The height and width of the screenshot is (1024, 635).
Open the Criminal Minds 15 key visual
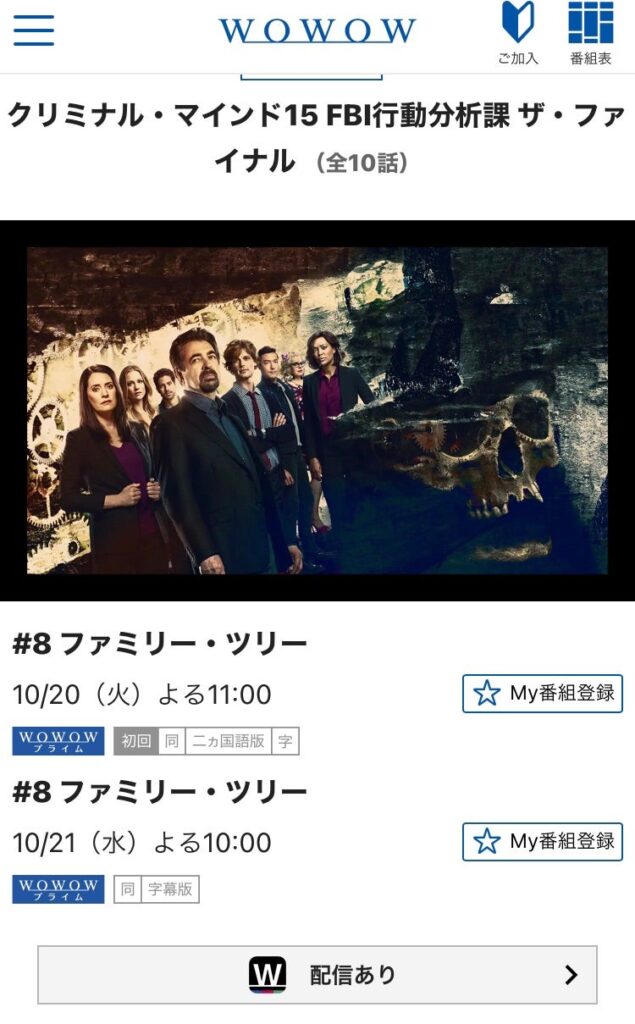(x=317, y=410)
